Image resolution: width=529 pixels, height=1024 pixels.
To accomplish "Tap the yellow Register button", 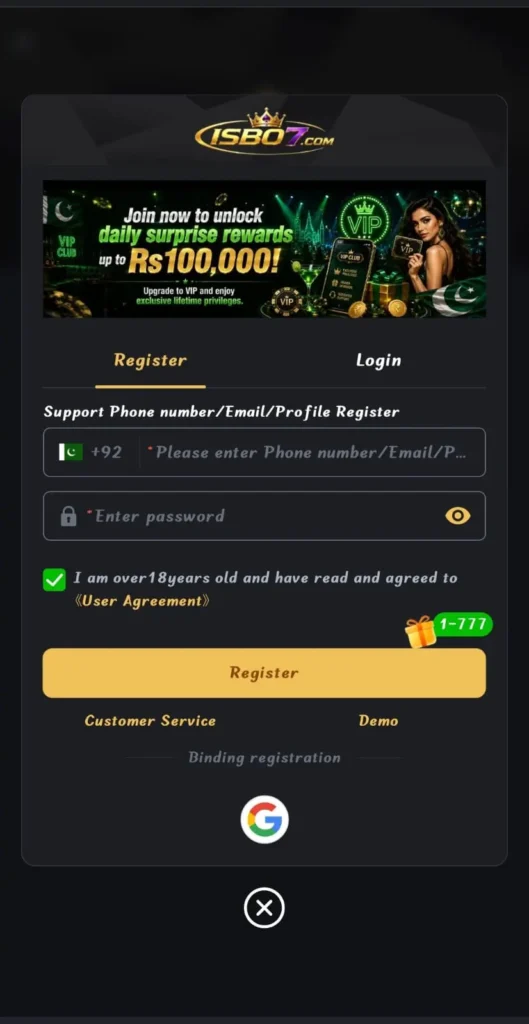I will pos(264,673).
